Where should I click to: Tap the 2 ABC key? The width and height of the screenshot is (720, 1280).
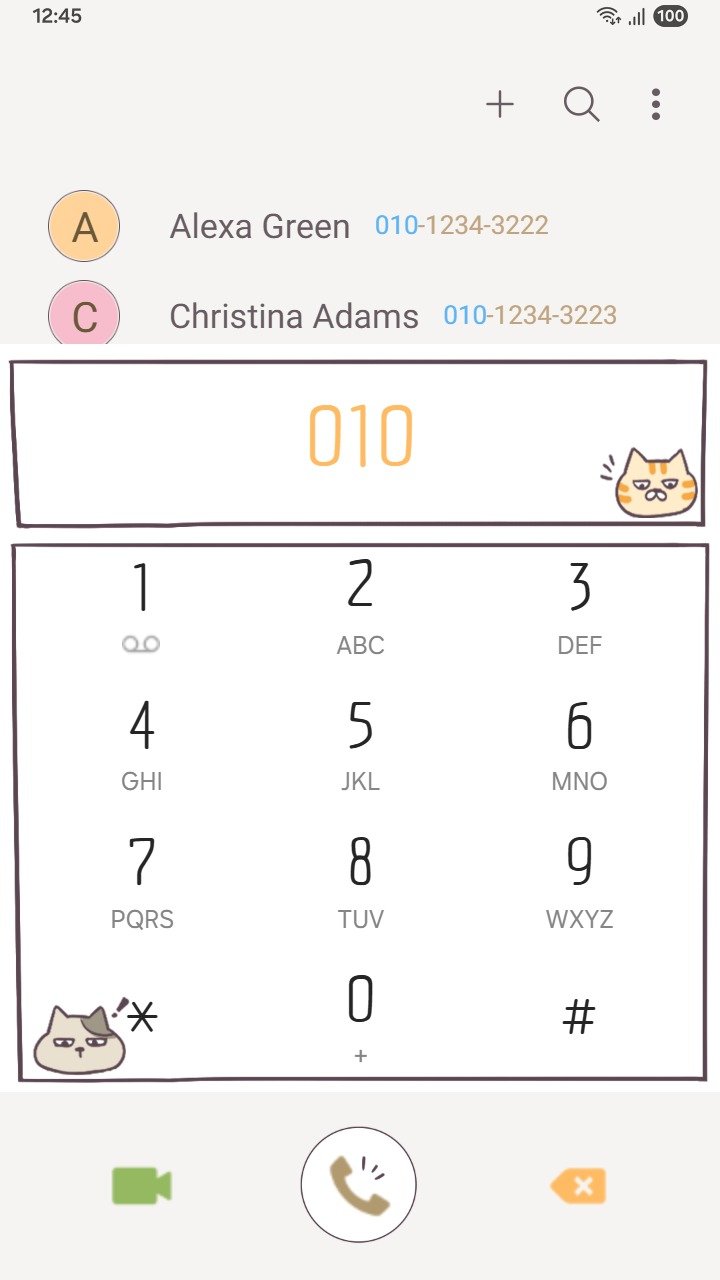click(x=360, y=607)
